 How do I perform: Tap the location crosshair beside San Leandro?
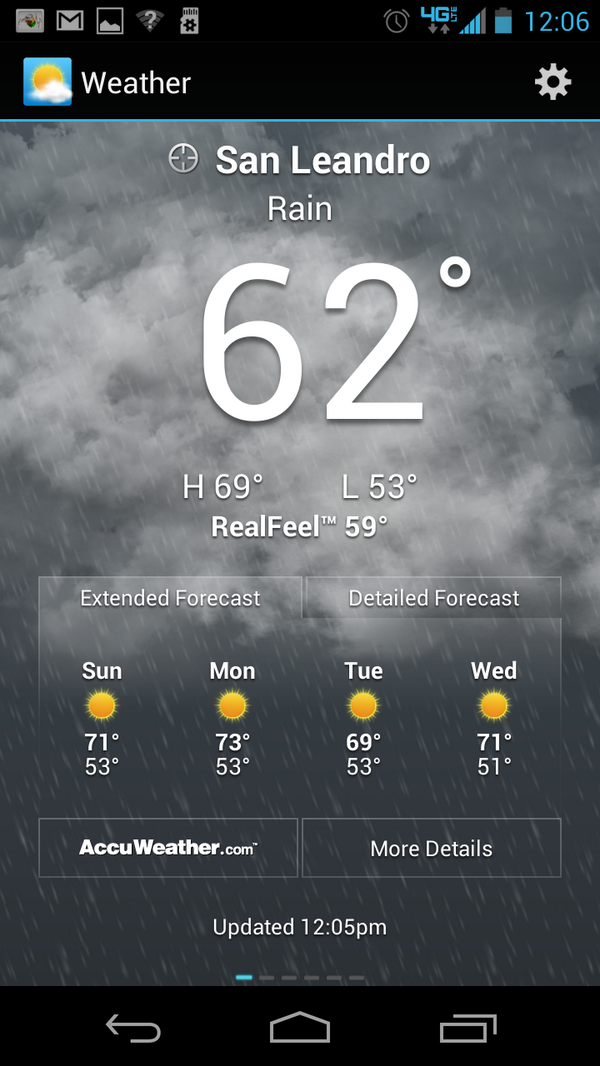(183, 159)
